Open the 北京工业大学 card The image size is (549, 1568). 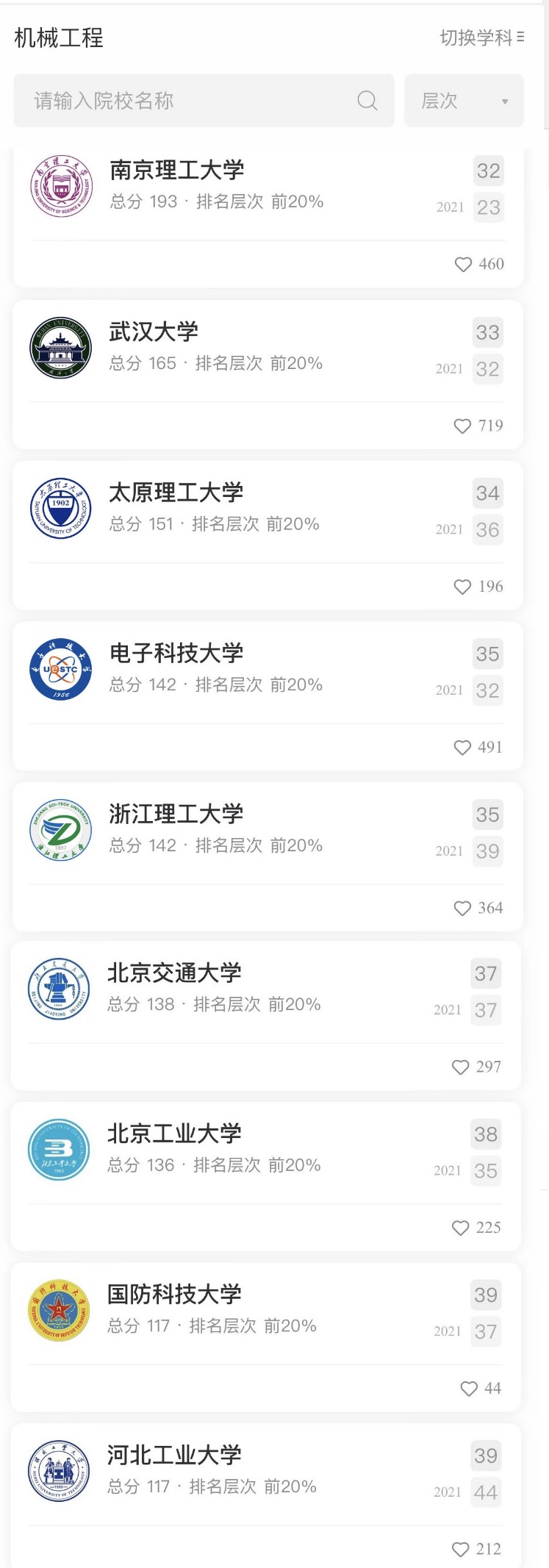coord(174,1134)
